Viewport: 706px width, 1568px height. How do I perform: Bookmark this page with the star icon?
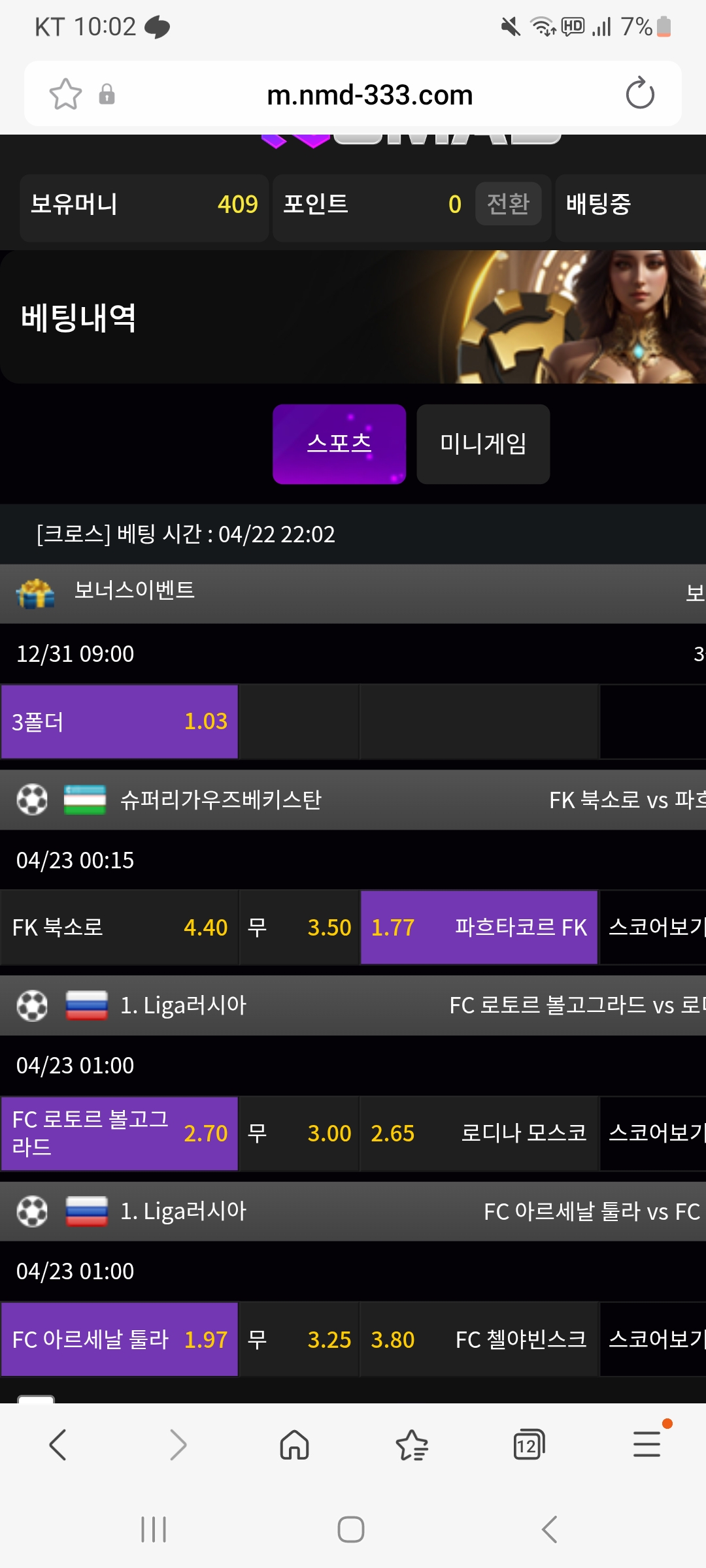[65, 94]
